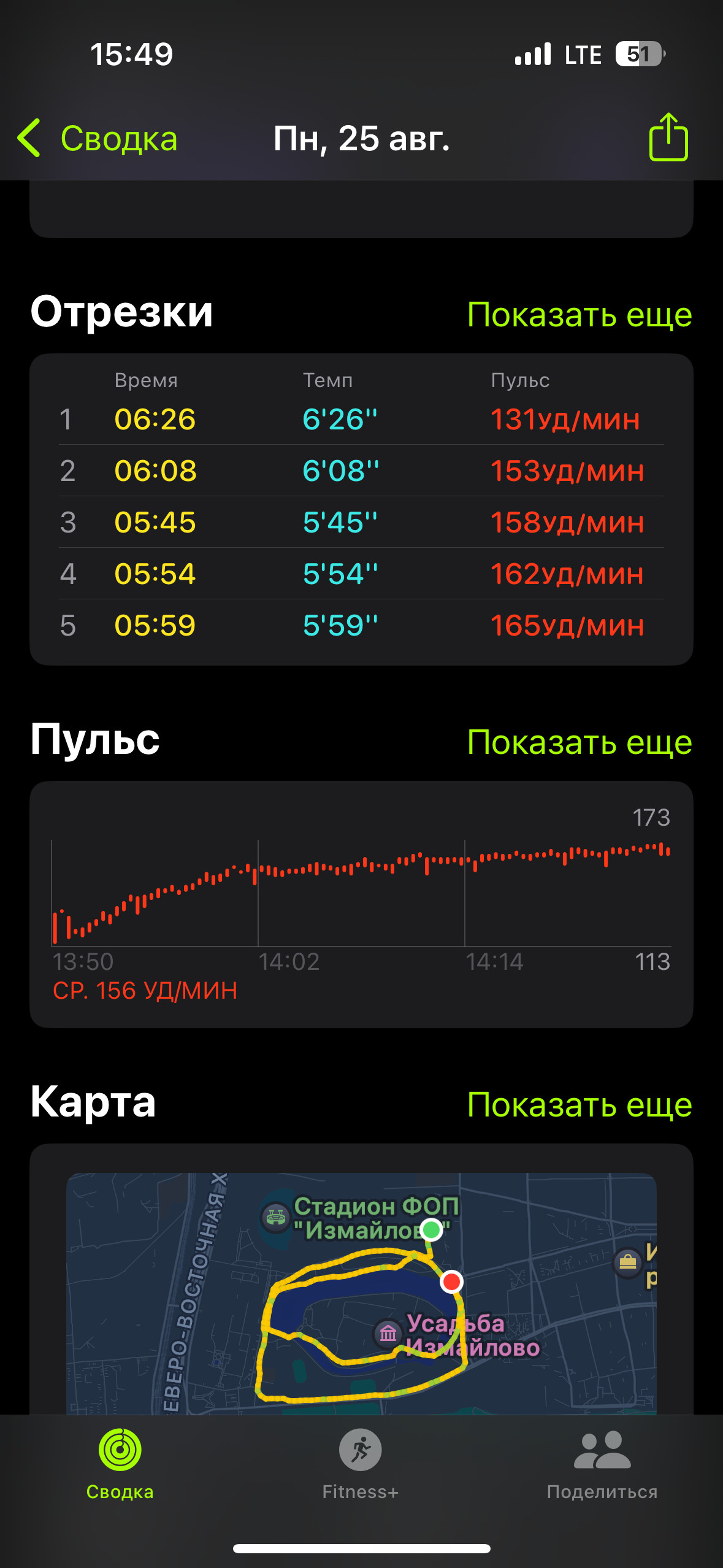Switch to the Поделиться tab
Viewport: 723px width, 1568px height.
[x=602, y=1464]
